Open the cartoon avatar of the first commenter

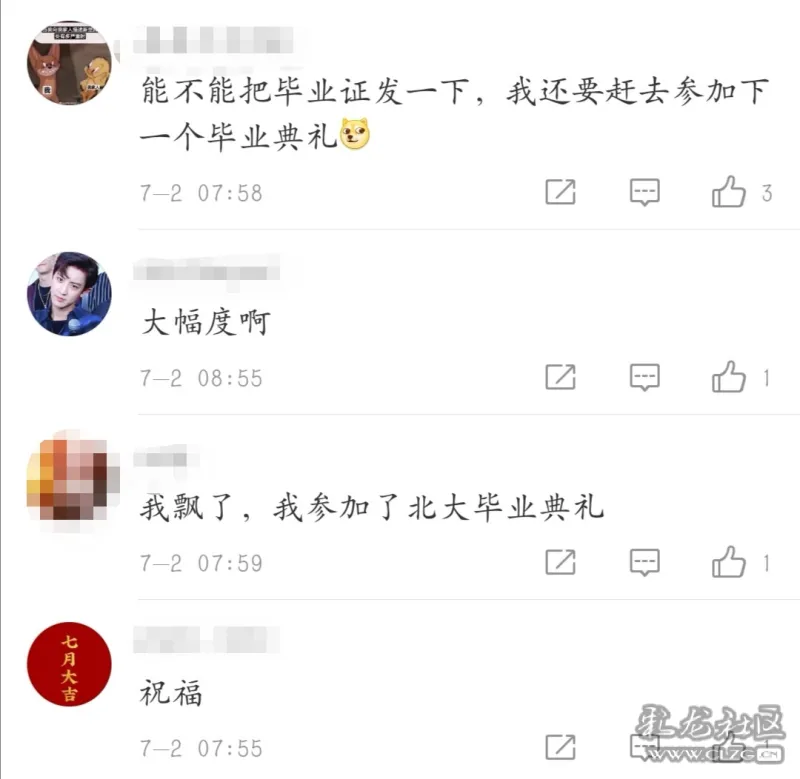tap(69, 62)
